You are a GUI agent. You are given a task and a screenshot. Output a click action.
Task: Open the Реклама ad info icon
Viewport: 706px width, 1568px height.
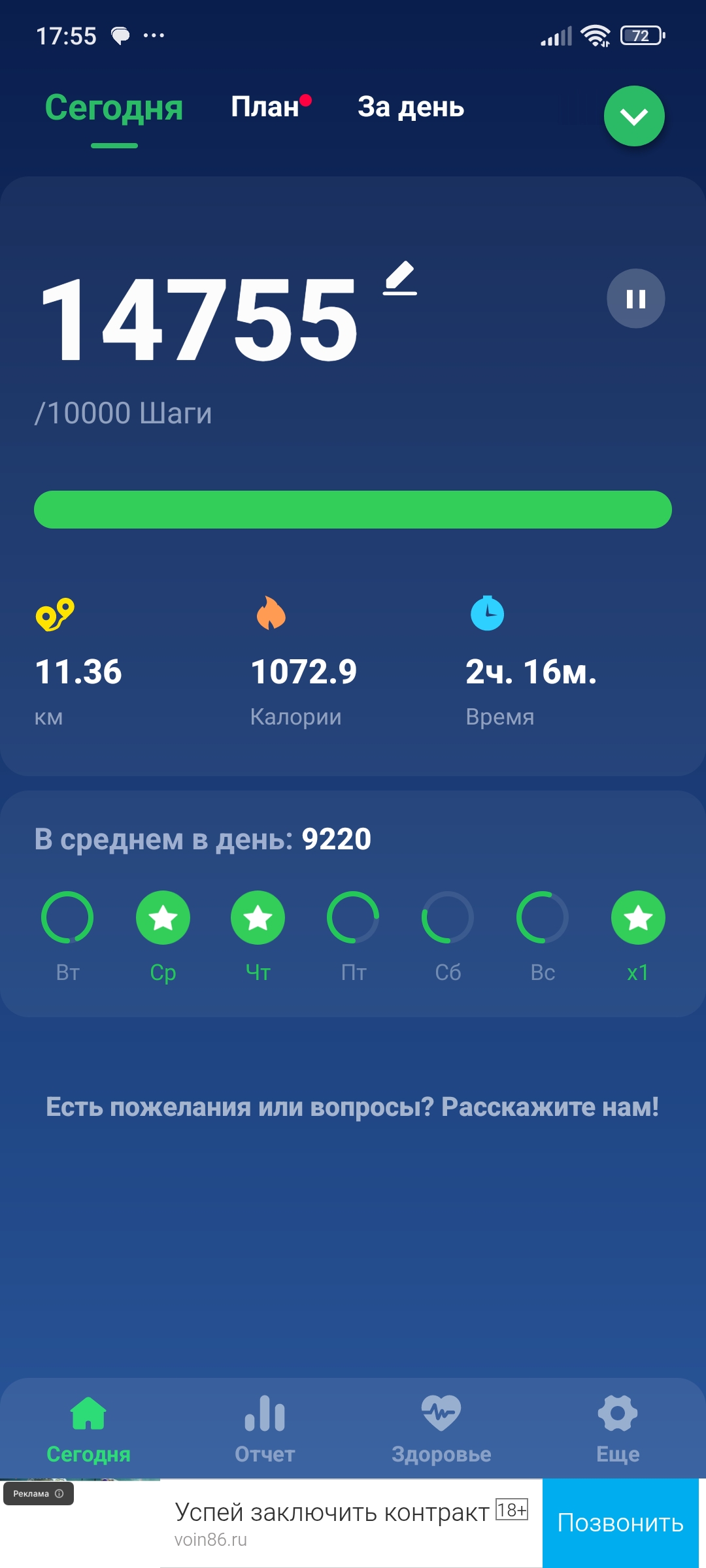click(59, 1494)
